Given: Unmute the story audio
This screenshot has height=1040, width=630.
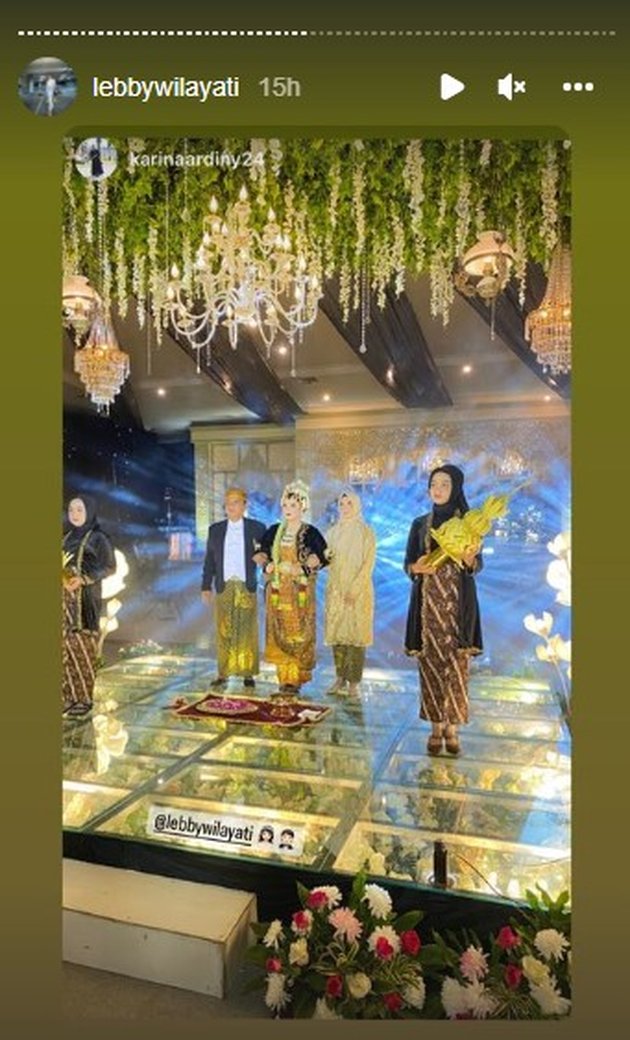Looking at the screenshot, I should tap(512, 87).
